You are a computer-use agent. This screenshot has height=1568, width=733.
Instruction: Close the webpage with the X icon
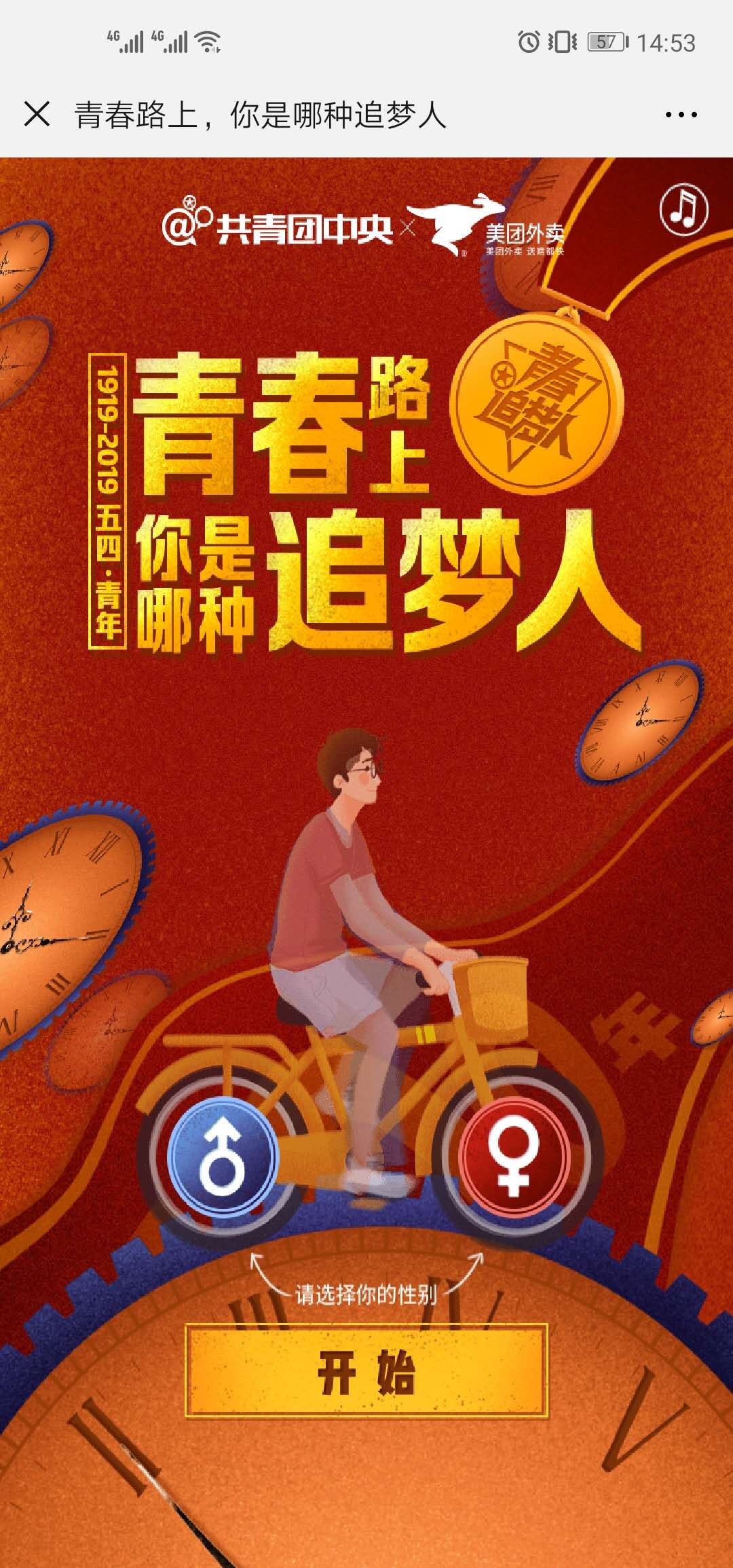click(37, 114)
